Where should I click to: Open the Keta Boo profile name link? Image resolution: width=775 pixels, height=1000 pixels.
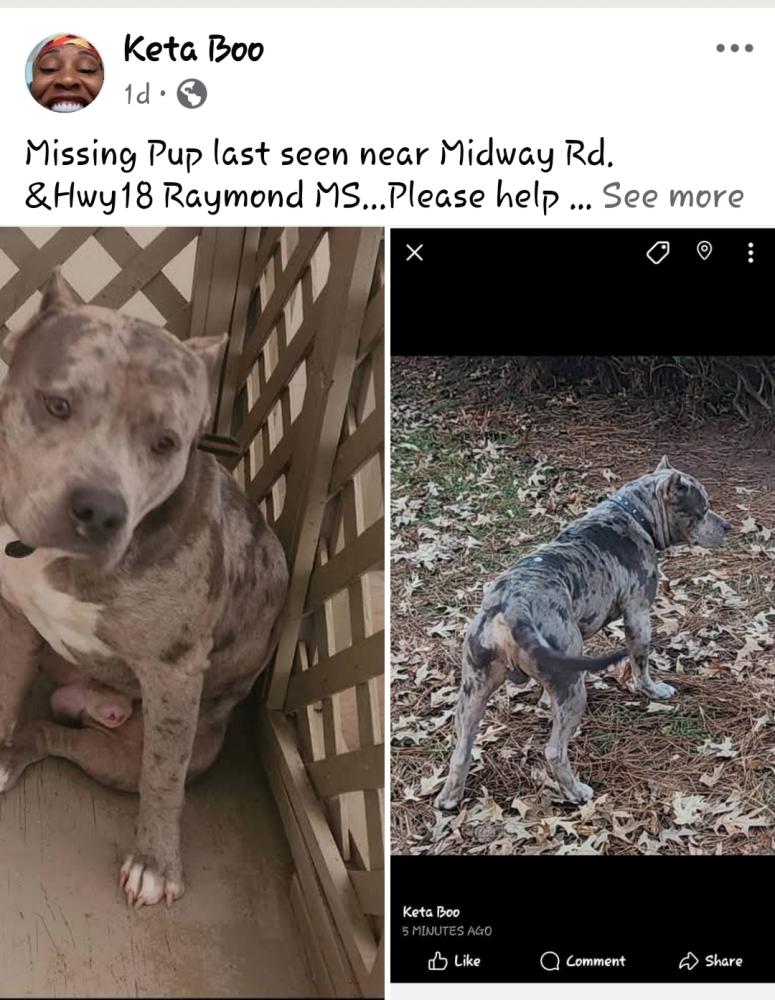tap(193, 49)
